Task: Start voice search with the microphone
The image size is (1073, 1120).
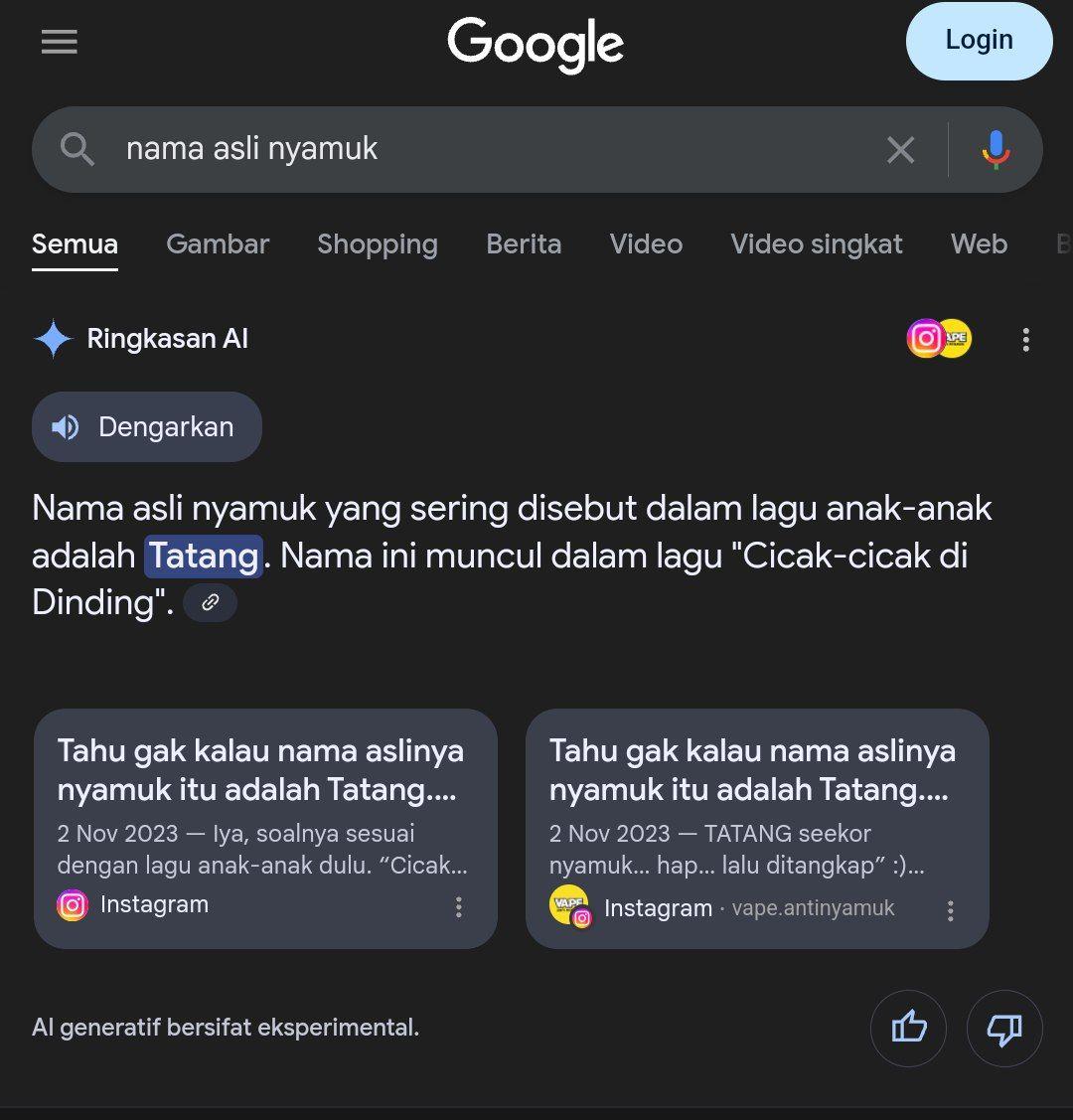Action: tap(996, 150)
